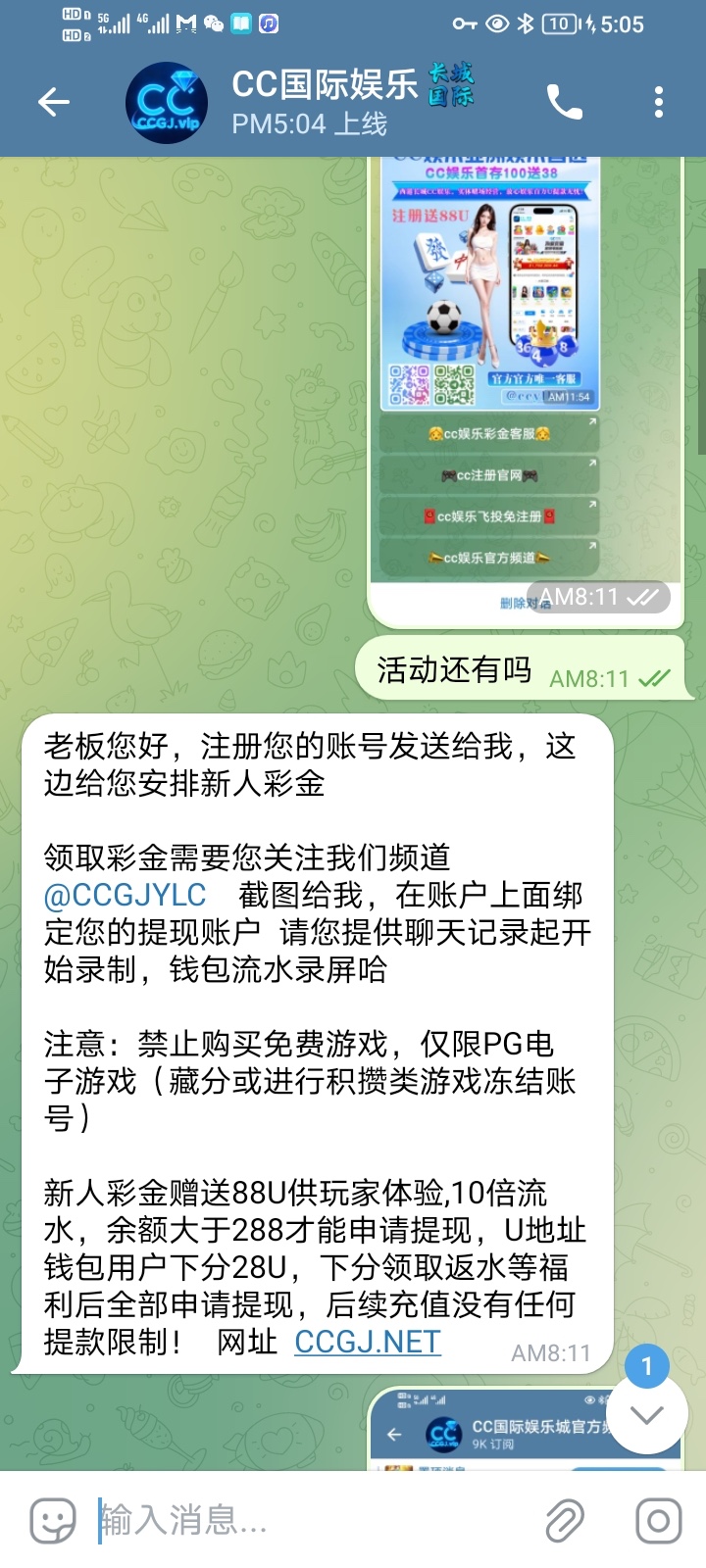Open the sent promo screenshot image

[x=490, y=284]
